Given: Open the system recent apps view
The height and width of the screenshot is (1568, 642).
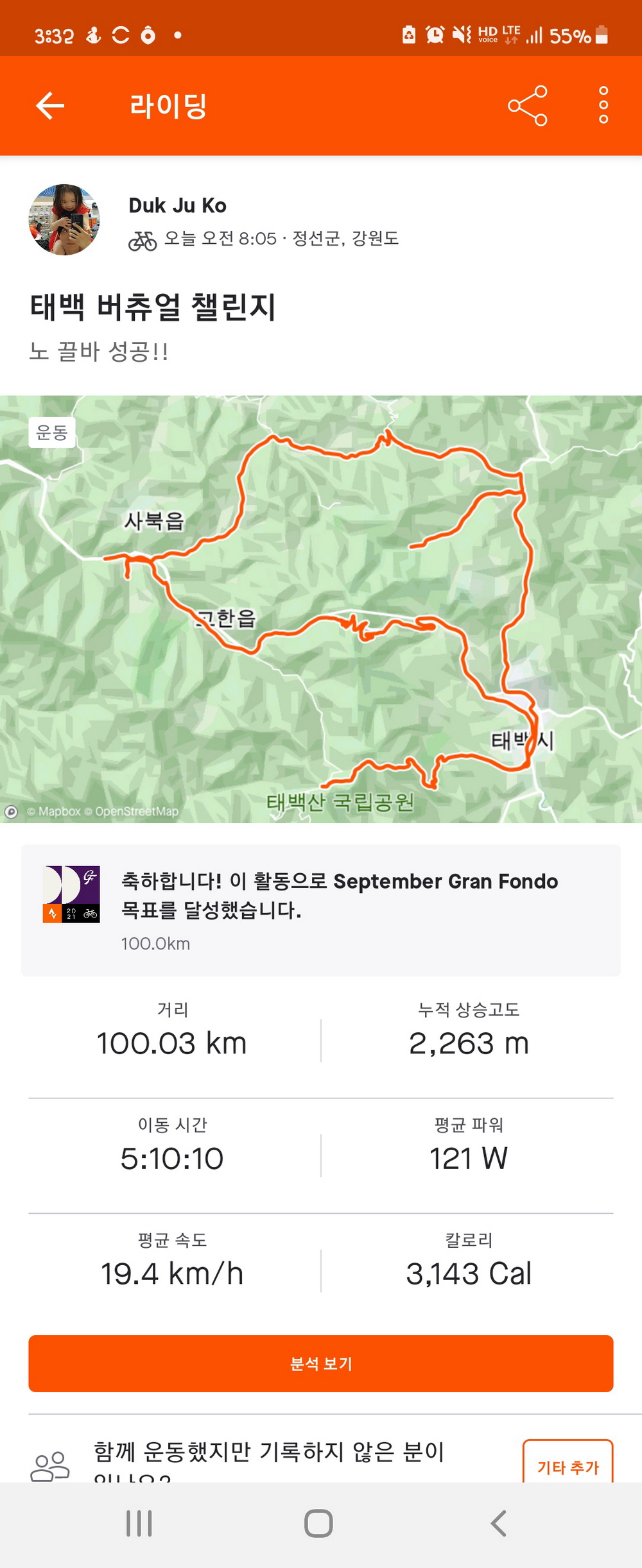Looking at the screenshot, I should (x=139, y=1523).
